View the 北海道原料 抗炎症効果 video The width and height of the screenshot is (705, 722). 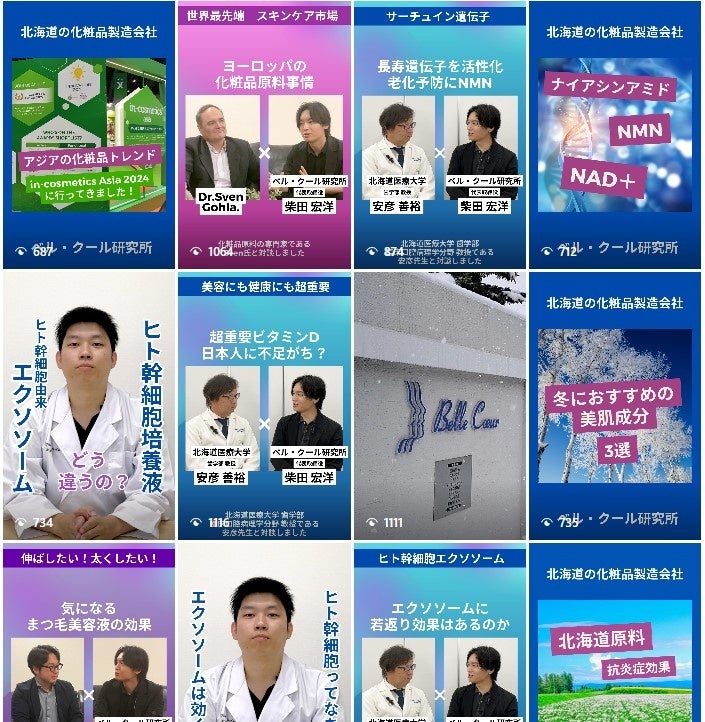tap(615, 635)
